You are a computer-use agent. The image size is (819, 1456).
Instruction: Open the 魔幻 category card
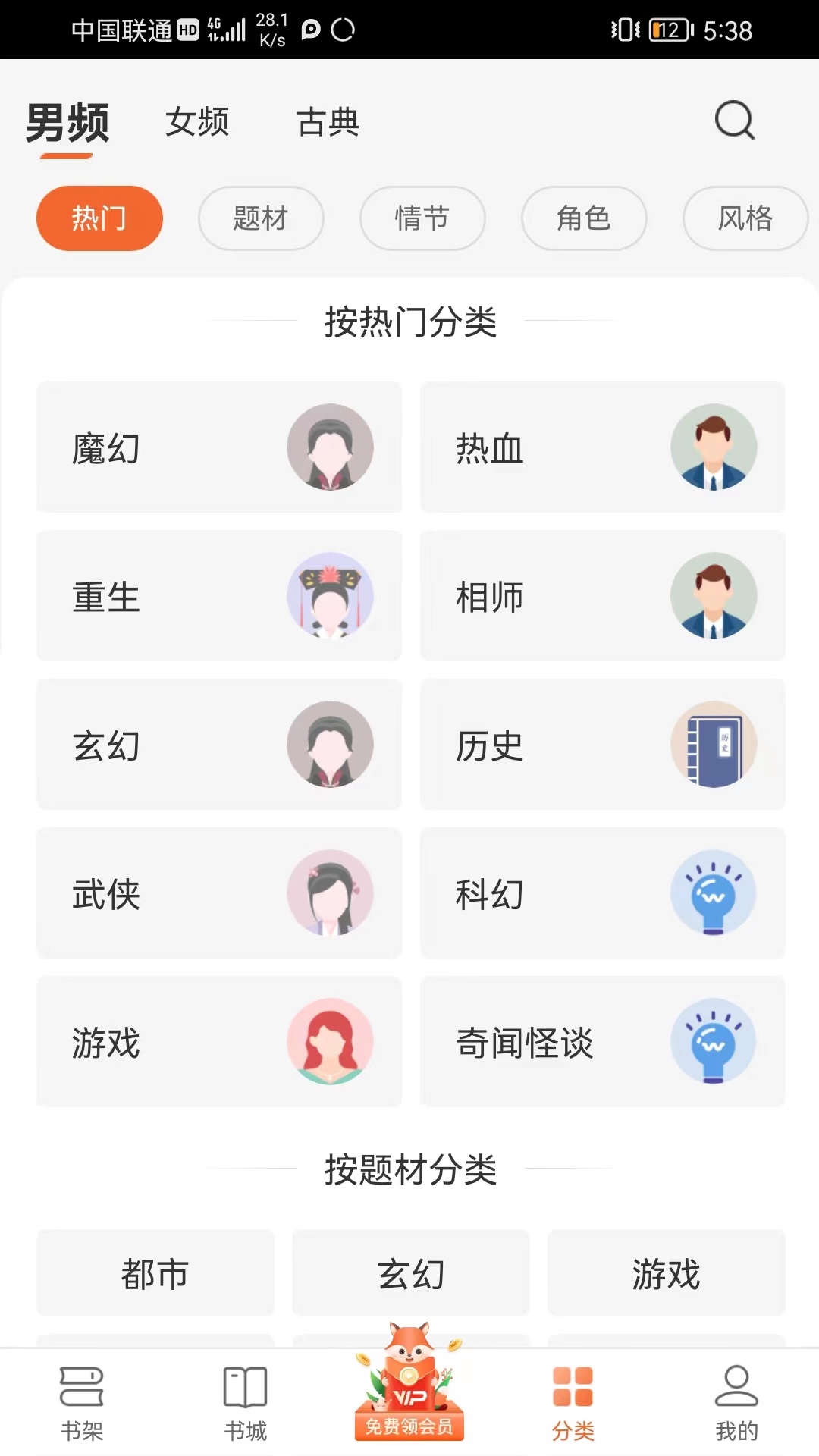click(x=219, y=447)
